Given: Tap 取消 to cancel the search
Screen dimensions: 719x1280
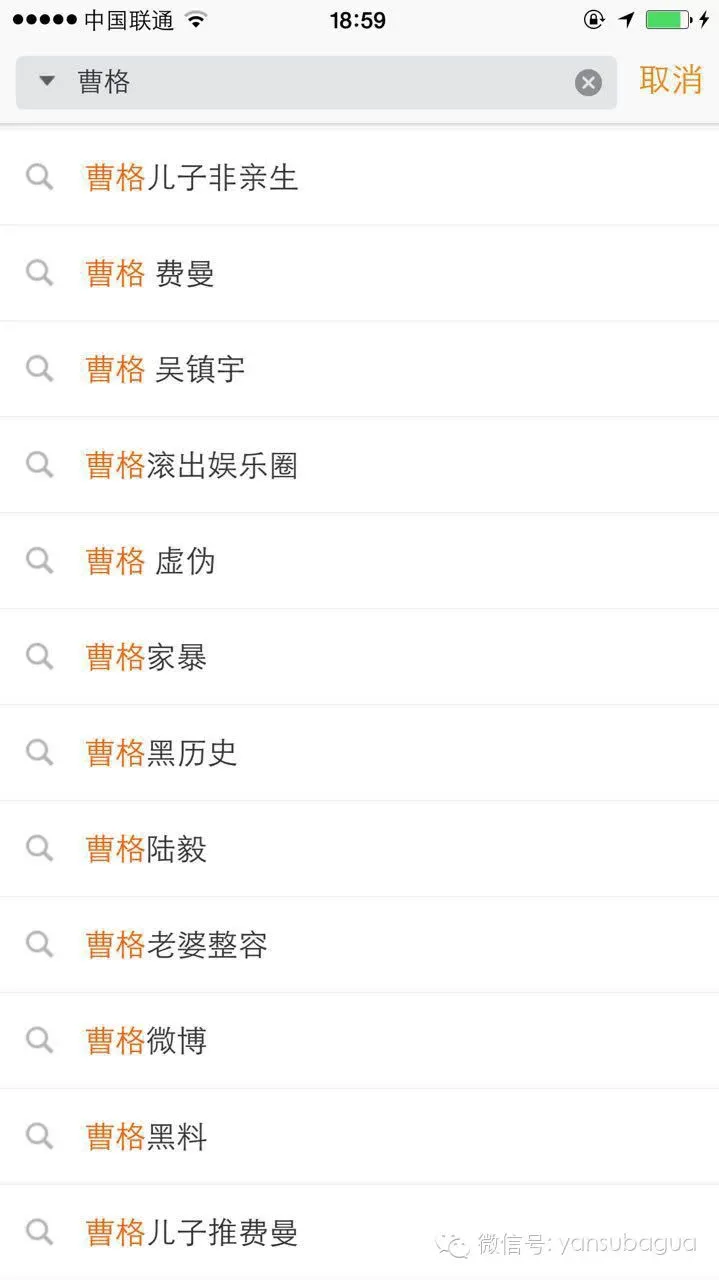Looking at the screenshot, I should click(x=670, y=80).
